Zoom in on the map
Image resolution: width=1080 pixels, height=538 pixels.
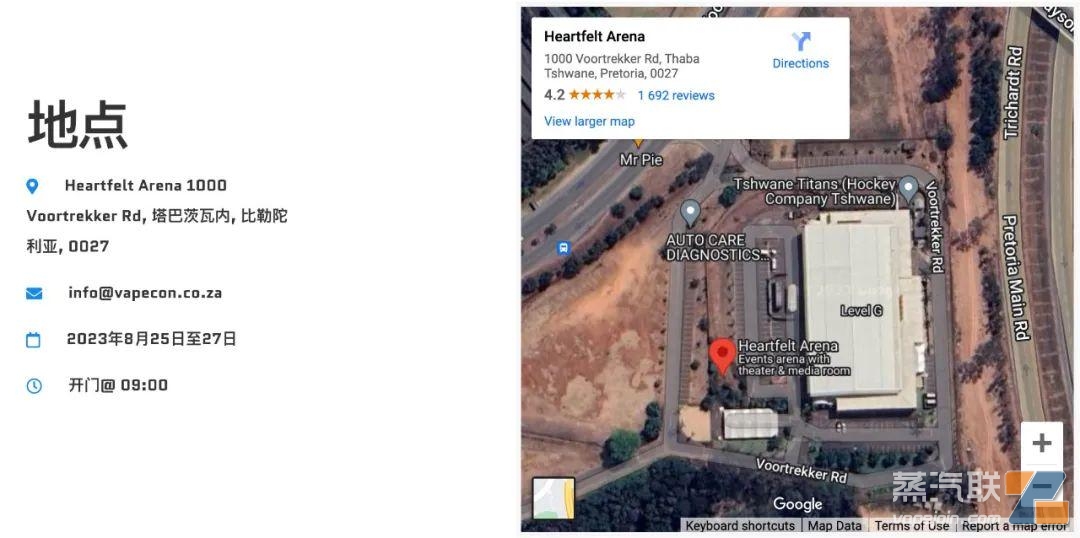coord(1041,443)
